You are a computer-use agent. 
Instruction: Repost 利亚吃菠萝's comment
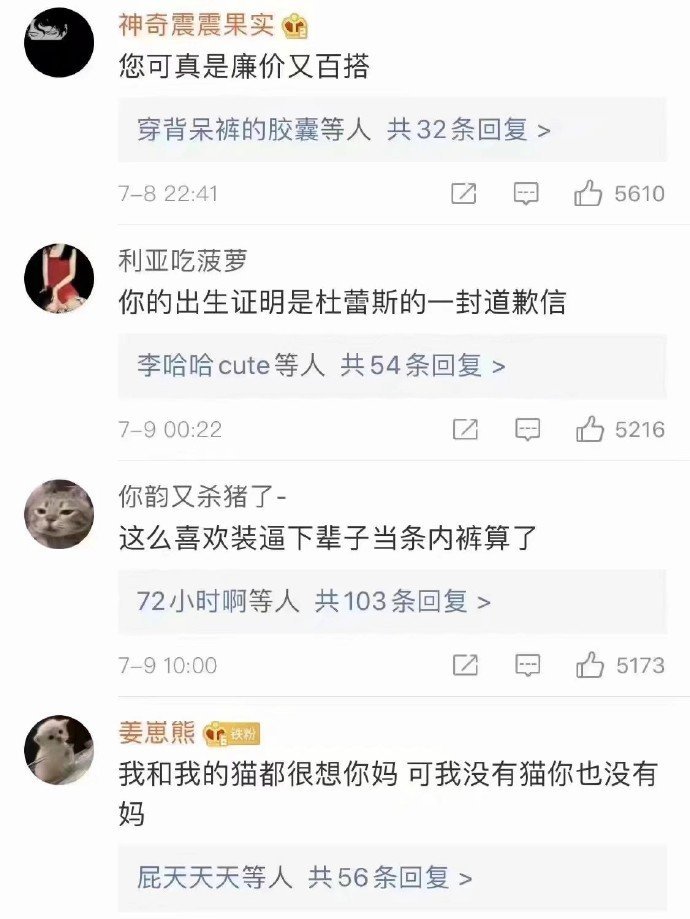click(465, 430)
